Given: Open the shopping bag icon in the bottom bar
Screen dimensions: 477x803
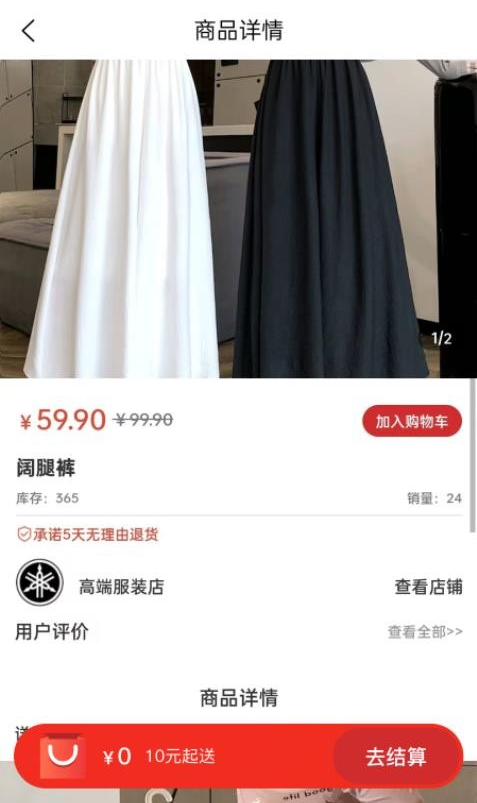Looking at the screenshot, I should [63, 756].
